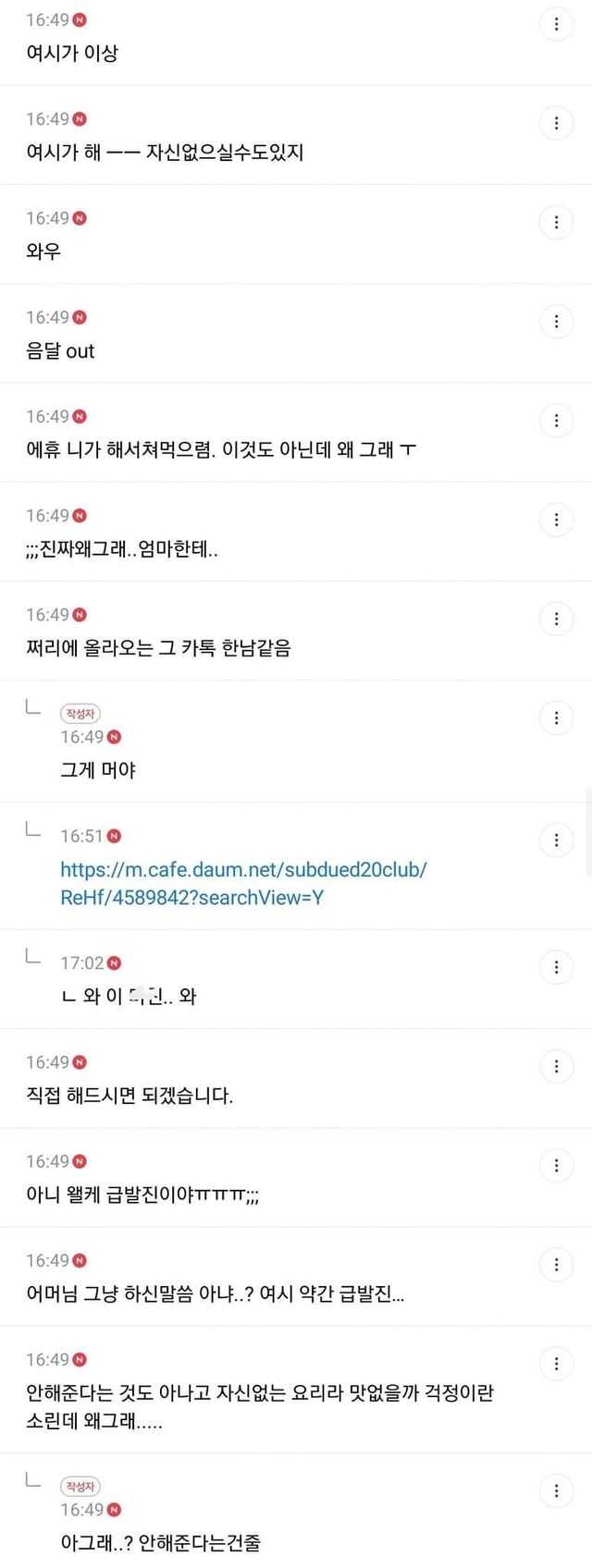The width and height of the screenshot is (592, 1568).
Task: Open the menu for the '에휴 니가 해서쳐먹으렴' comment
Action: (x=556, y=421)
